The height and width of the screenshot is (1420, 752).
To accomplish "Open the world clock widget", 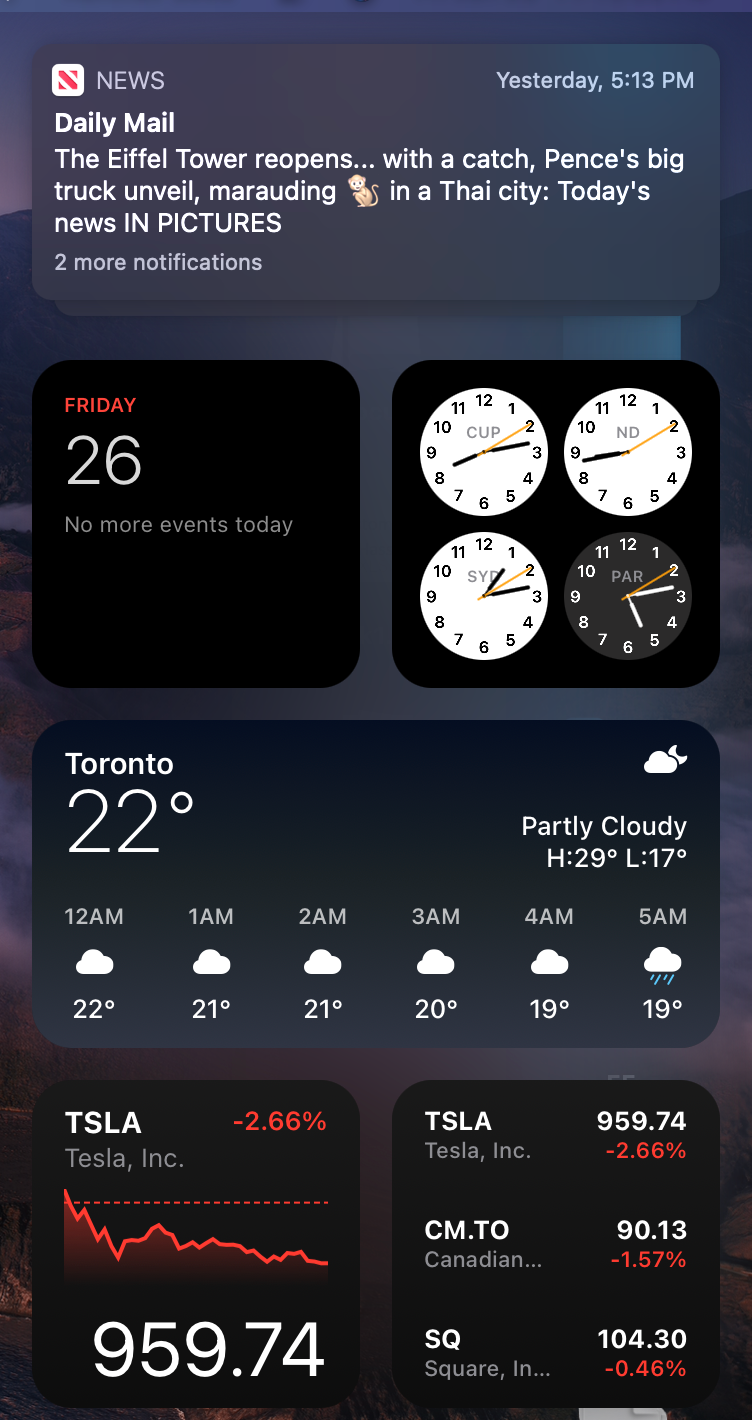I will click(x=555, y=523).
